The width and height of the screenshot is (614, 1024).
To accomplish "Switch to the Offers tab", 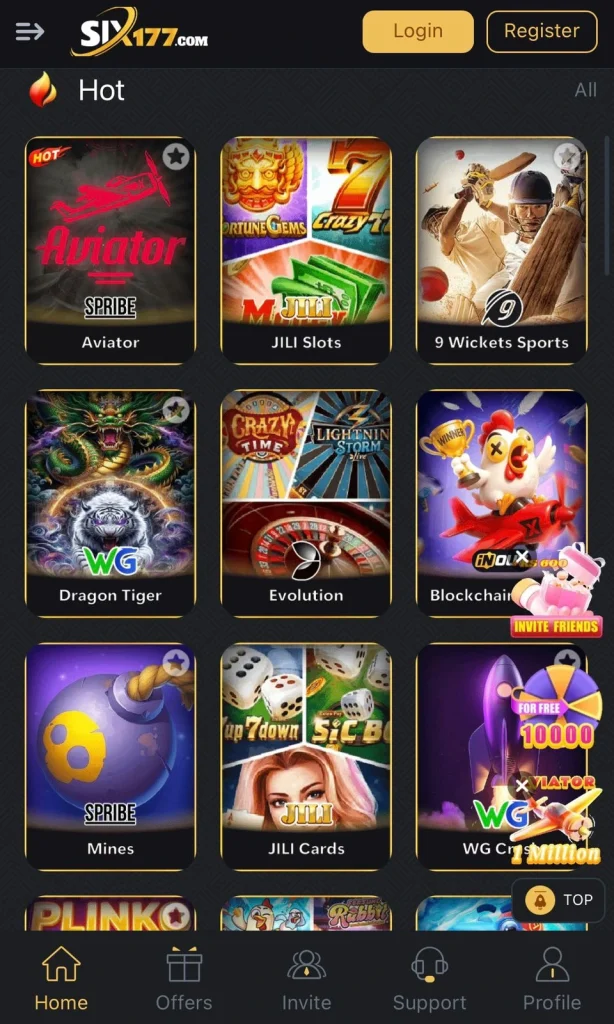I will click(184, 980).
